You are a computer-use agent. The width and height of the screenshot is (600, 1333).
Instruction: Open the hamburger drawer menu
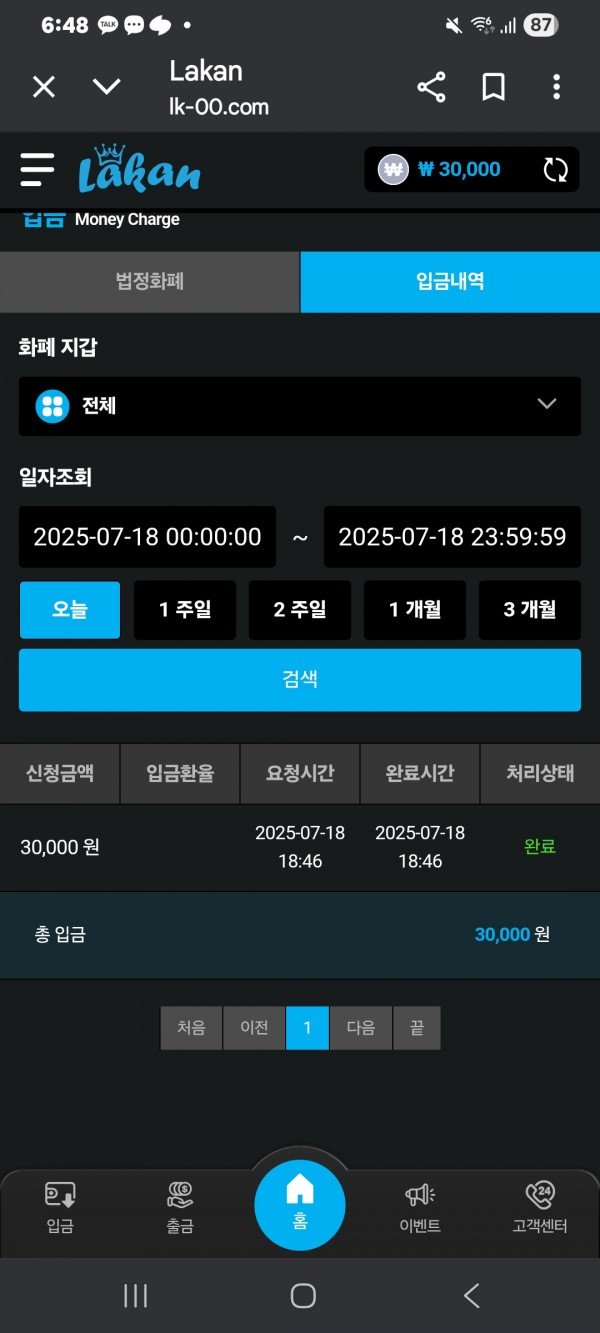click(37, 170)
